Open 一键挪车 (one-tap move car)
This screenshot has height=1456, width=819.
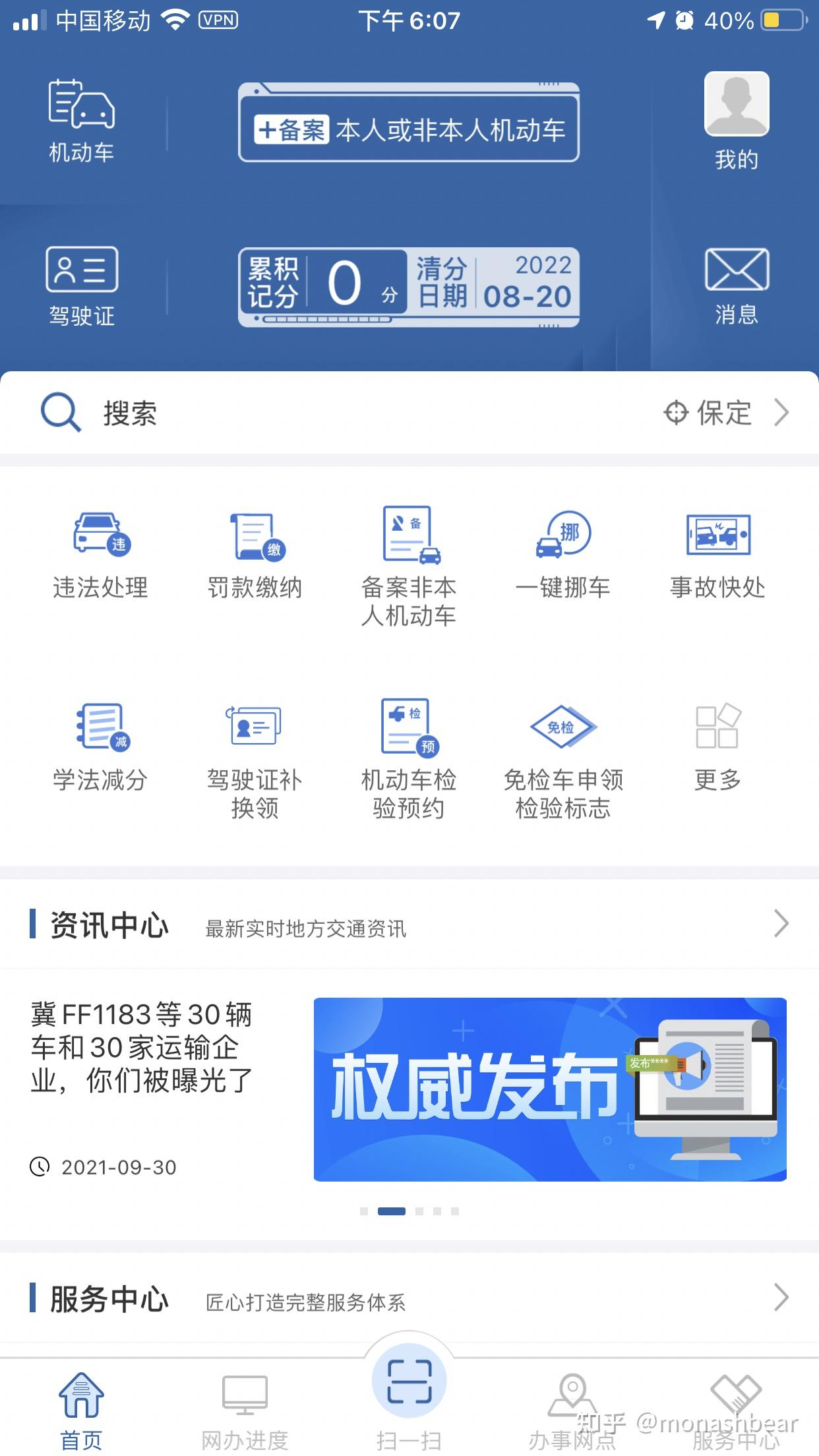[564, 557]
